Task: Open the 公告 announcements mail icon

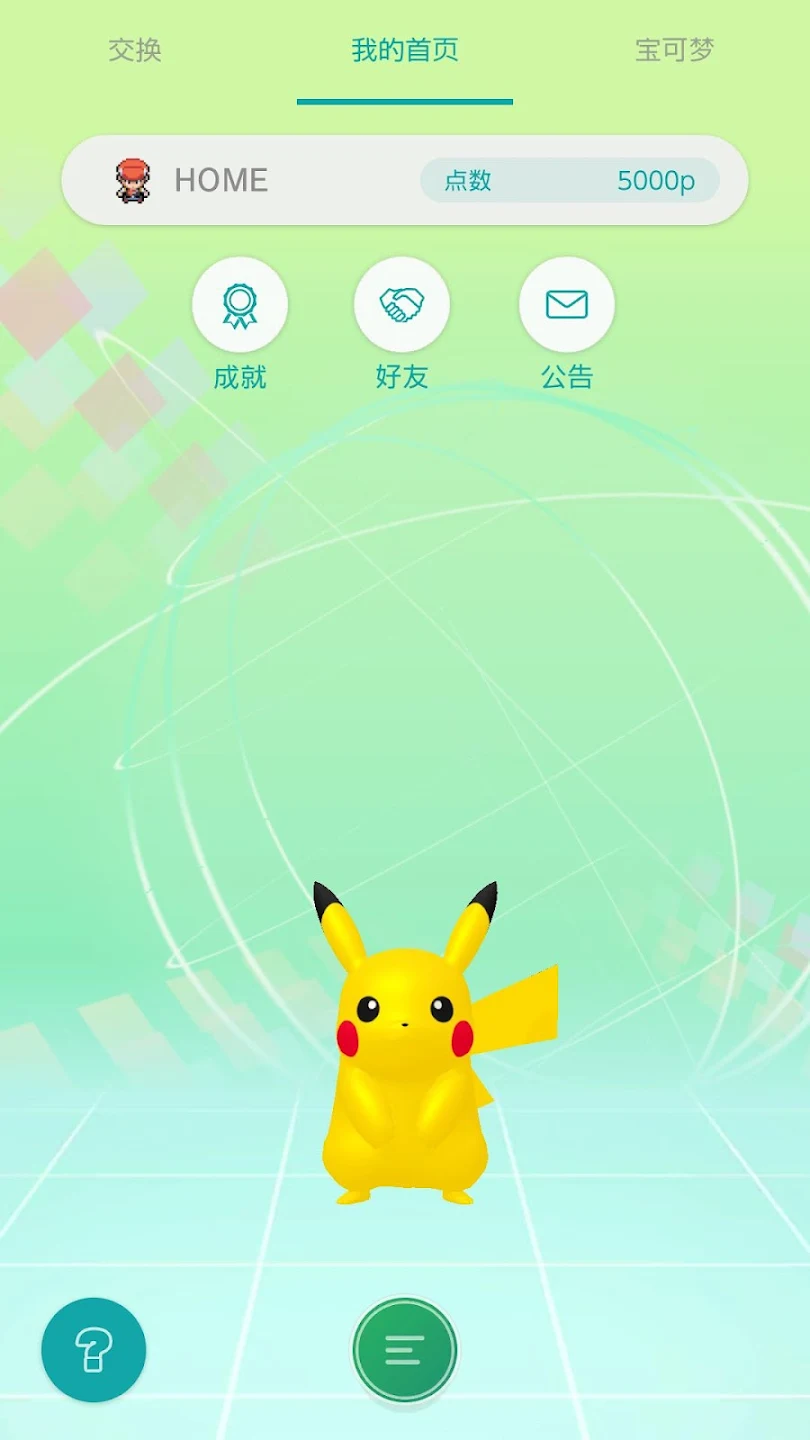Action: (x=567, y=303)
